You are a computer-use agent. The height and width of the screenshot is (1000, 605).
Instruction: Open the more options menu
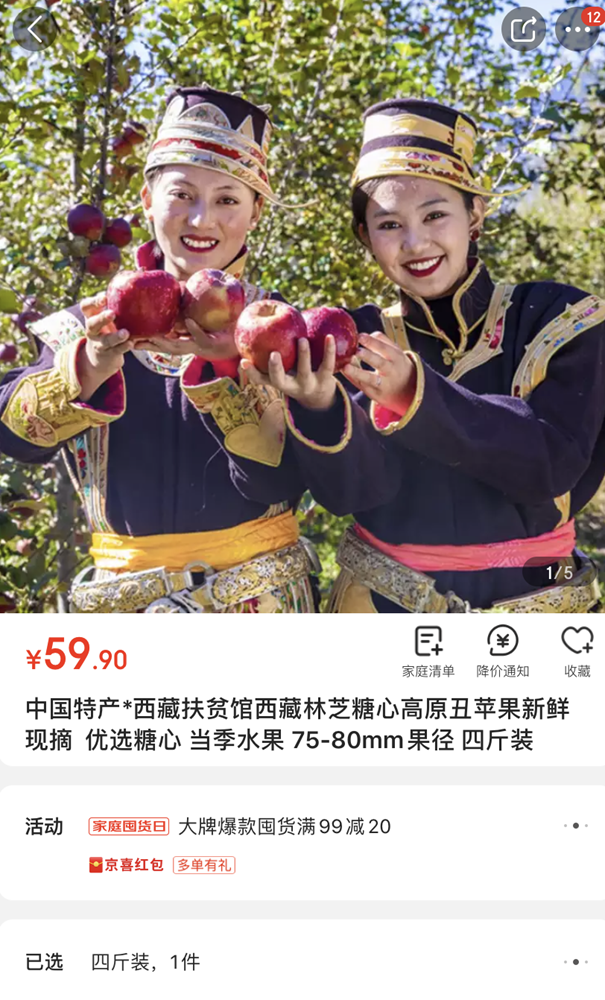pos(579,29)
